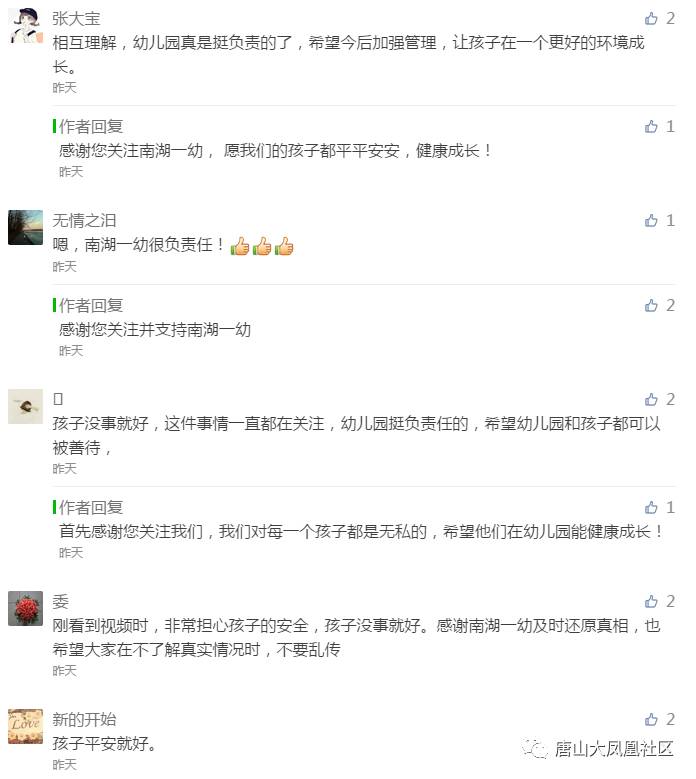Screen dimensions: 696x779
Task: Open 张大宝's profile avatar
Action: pyautogui.click(x=26, y=25)
